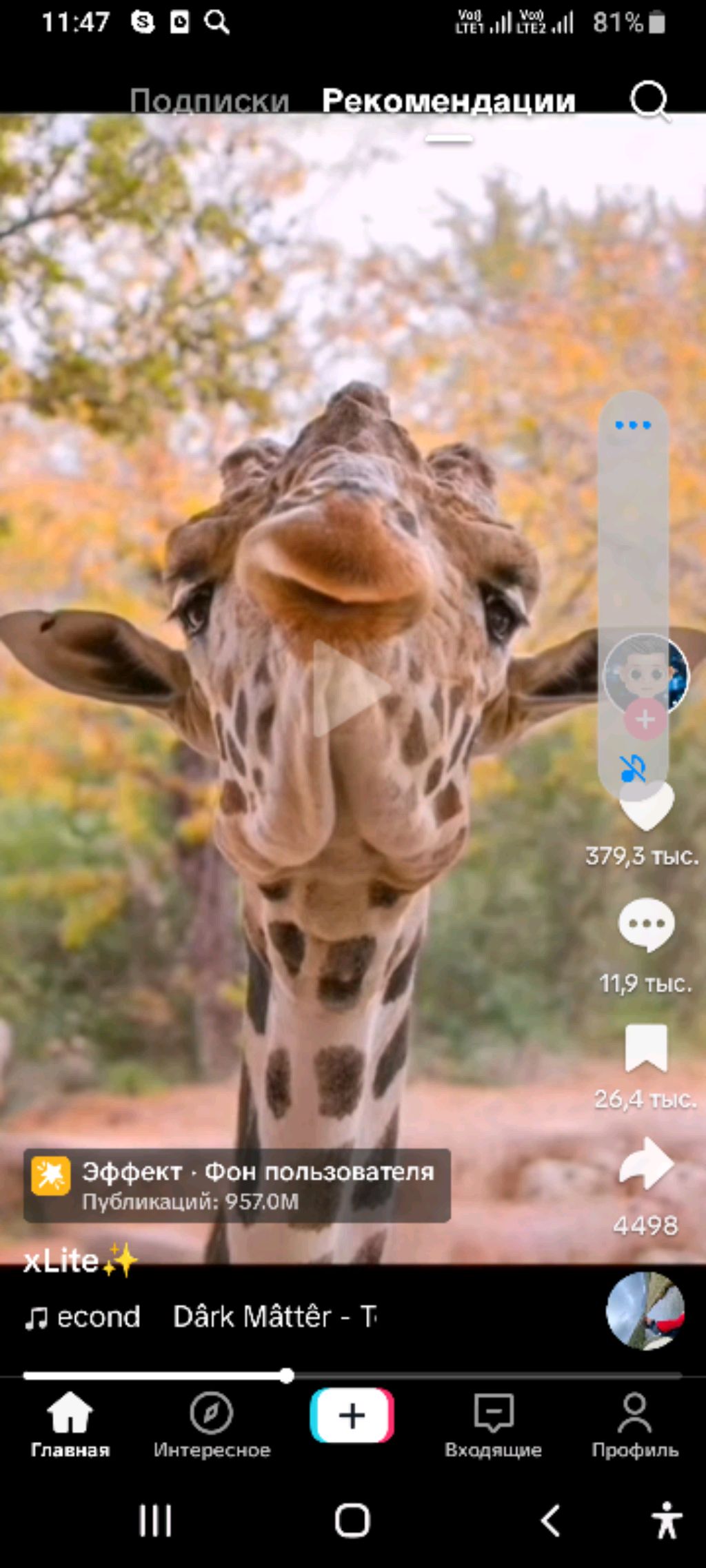706x1568 pixels.
Task: Open the Dârk Mâttêr sound track
Action: (x=272, y=1317)
